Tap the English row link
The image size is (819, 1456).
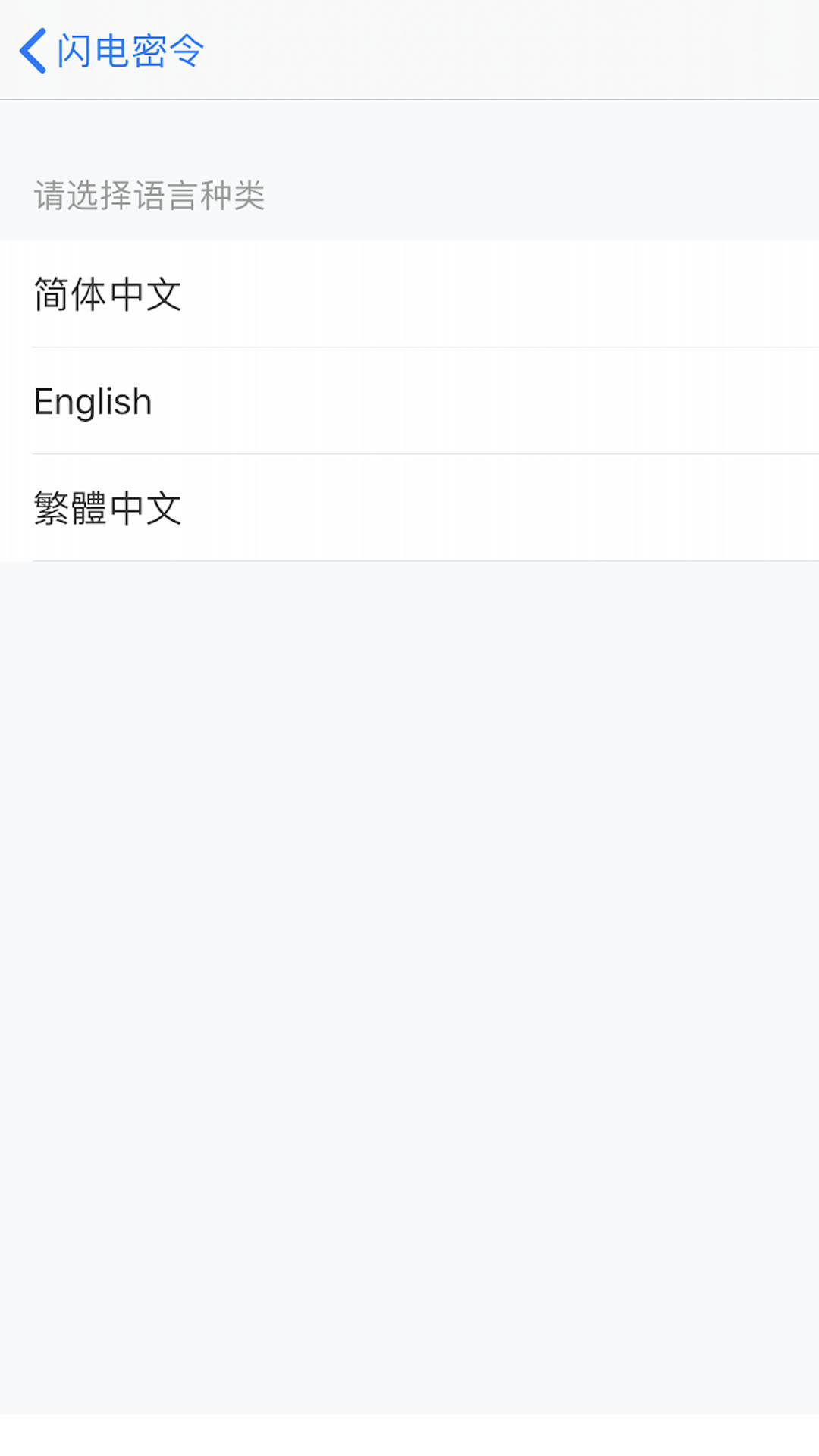pos(409,402)
